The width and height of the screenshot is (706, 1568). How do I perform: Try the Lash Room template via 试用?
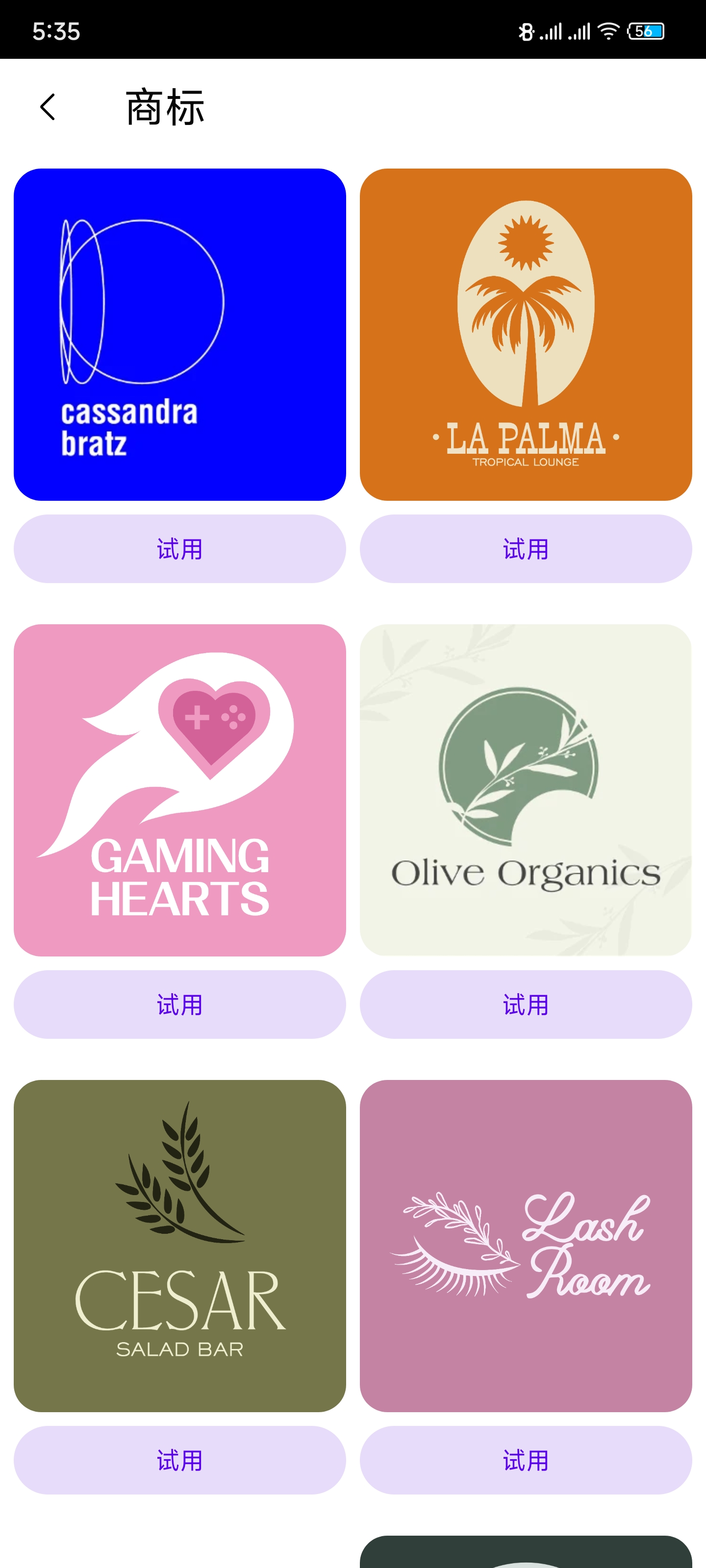526,1460
